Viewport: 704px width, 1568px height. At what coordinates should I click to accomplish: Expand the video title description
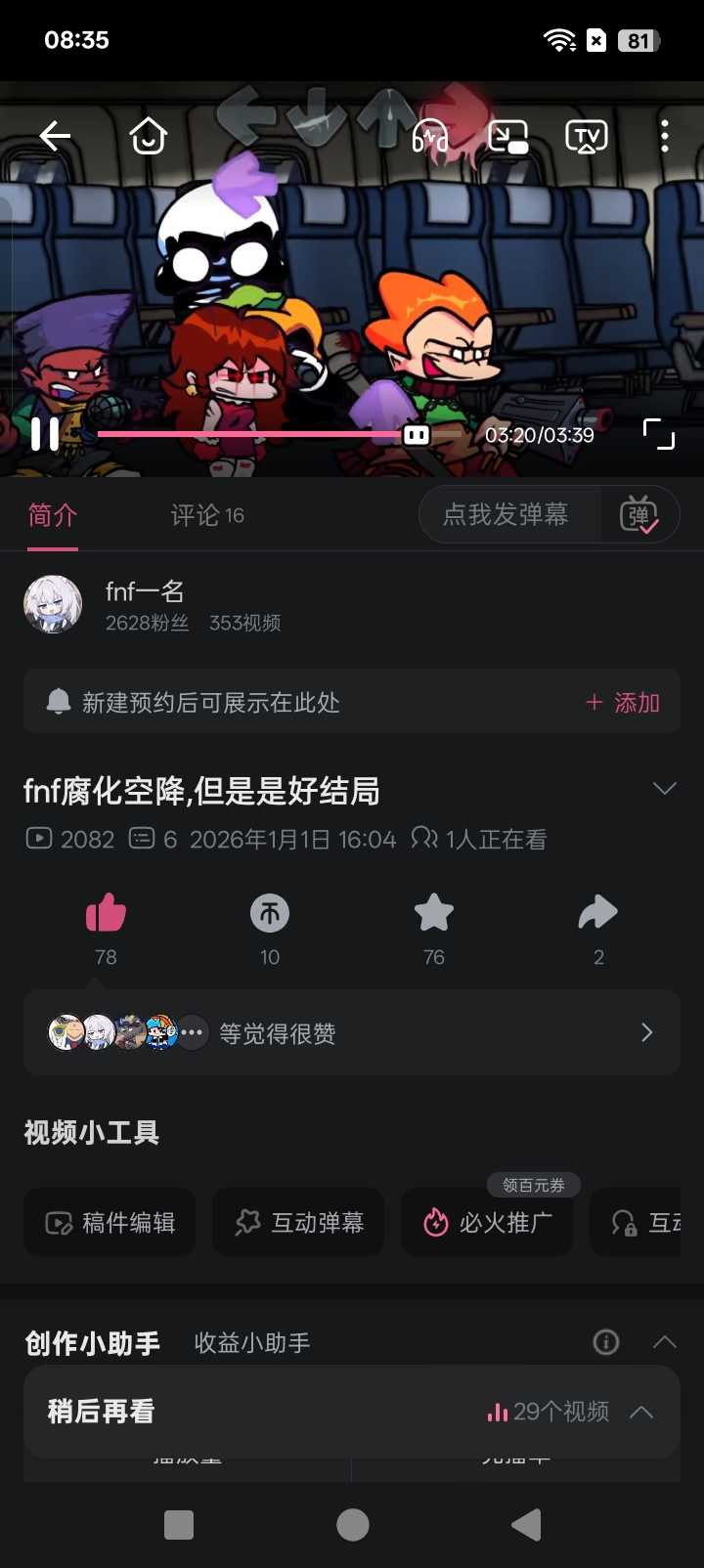(x=665, y=789)
